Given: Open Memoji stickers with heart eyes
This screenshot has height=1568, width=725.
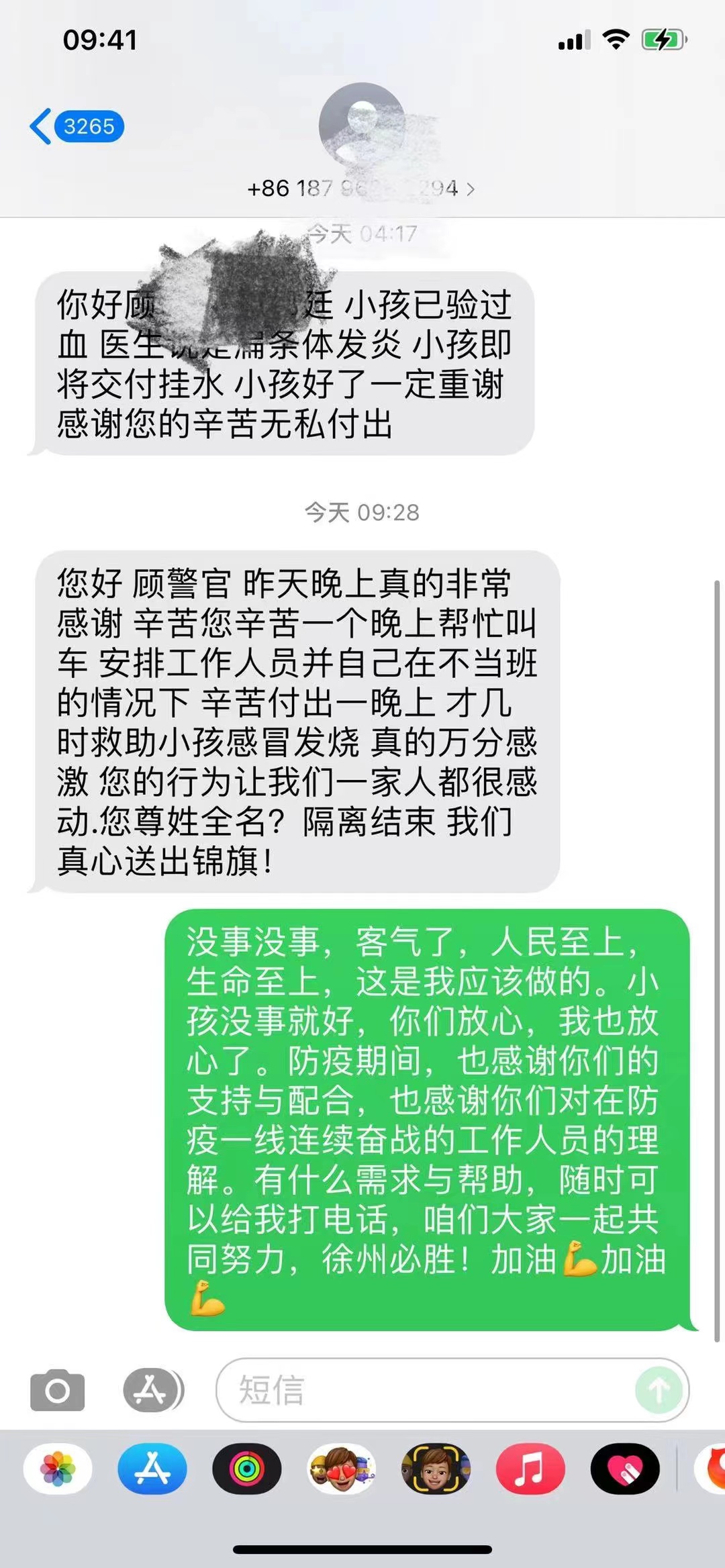Looking at the screenshot, I should click(341, 1469).
